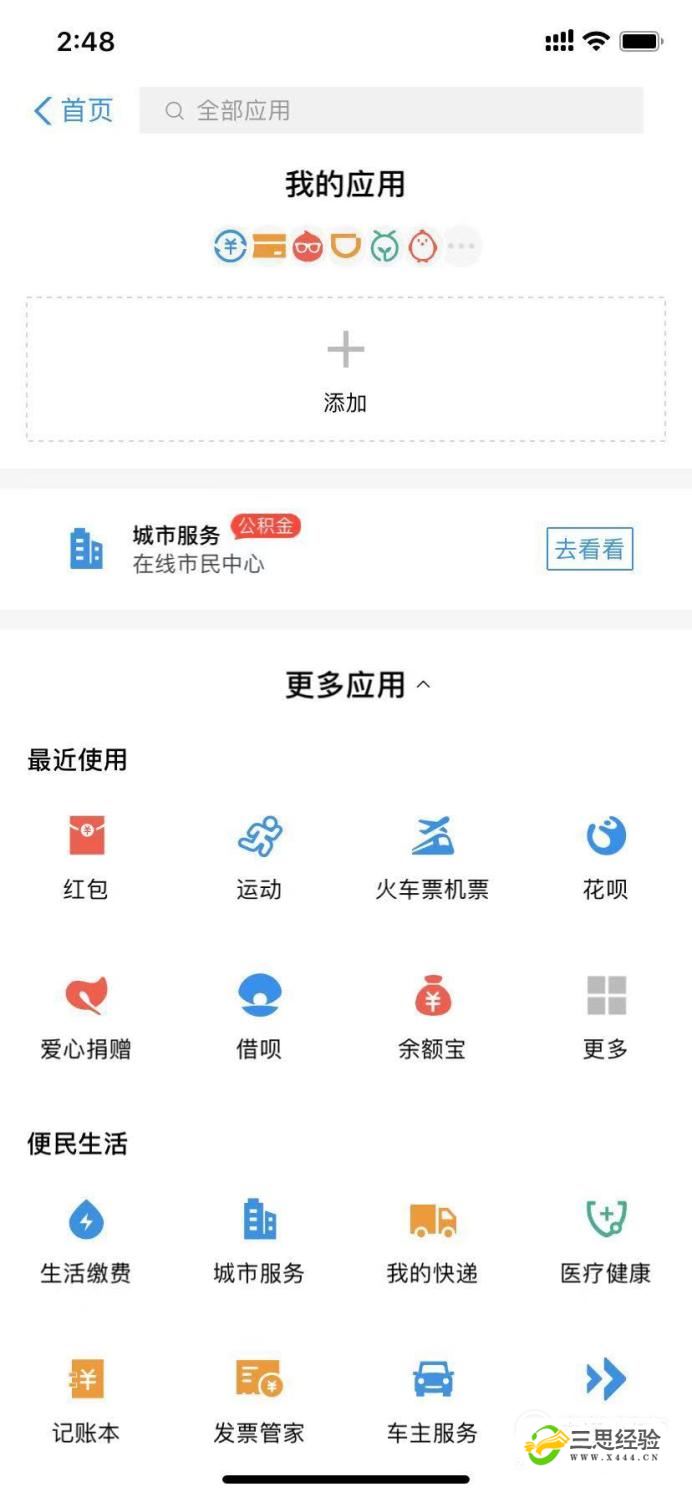Open 借呗

click(259, 1016)
